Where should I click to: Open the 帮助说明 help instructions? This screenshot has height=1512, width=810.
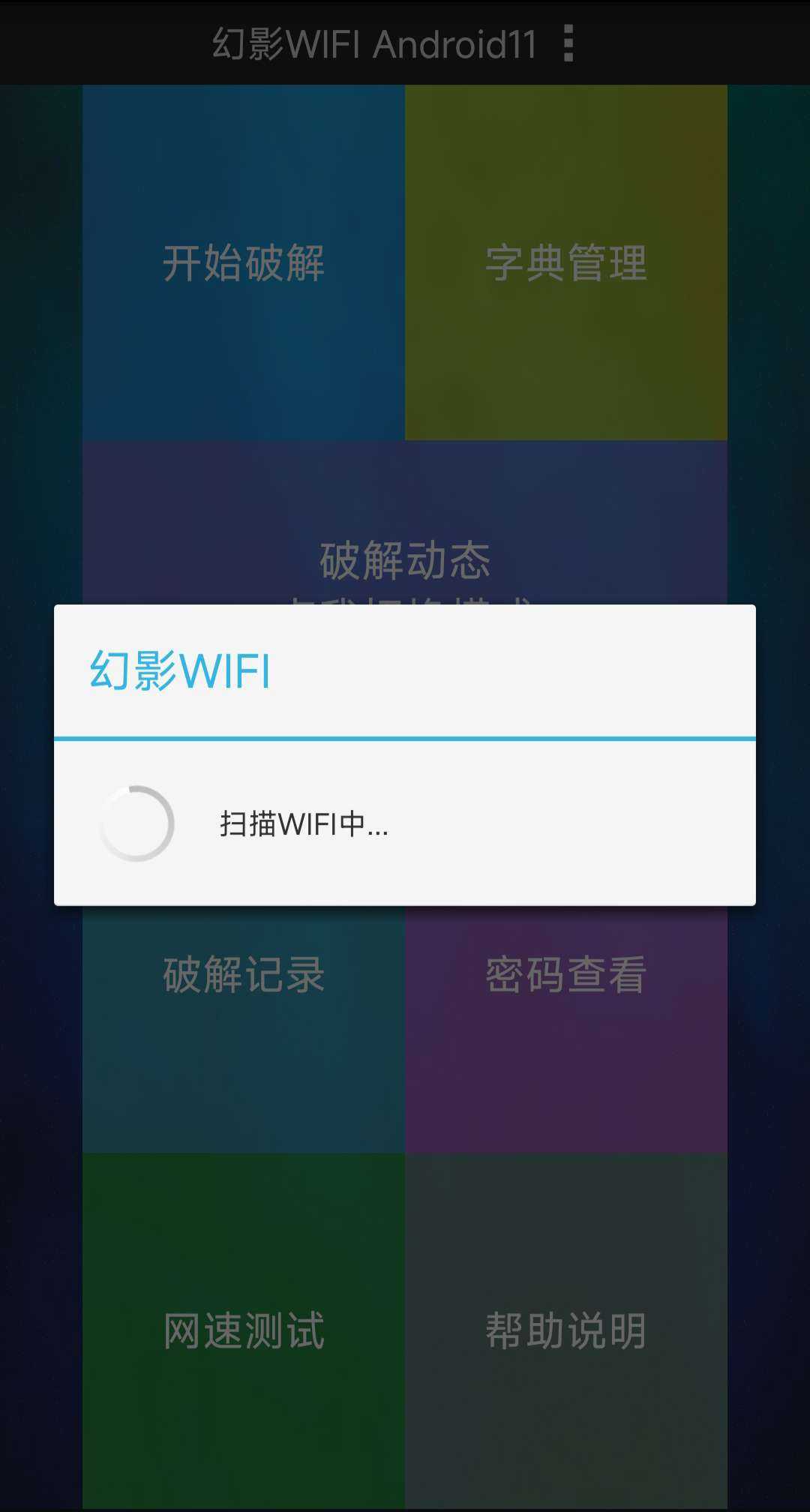tap(565, 1331)
